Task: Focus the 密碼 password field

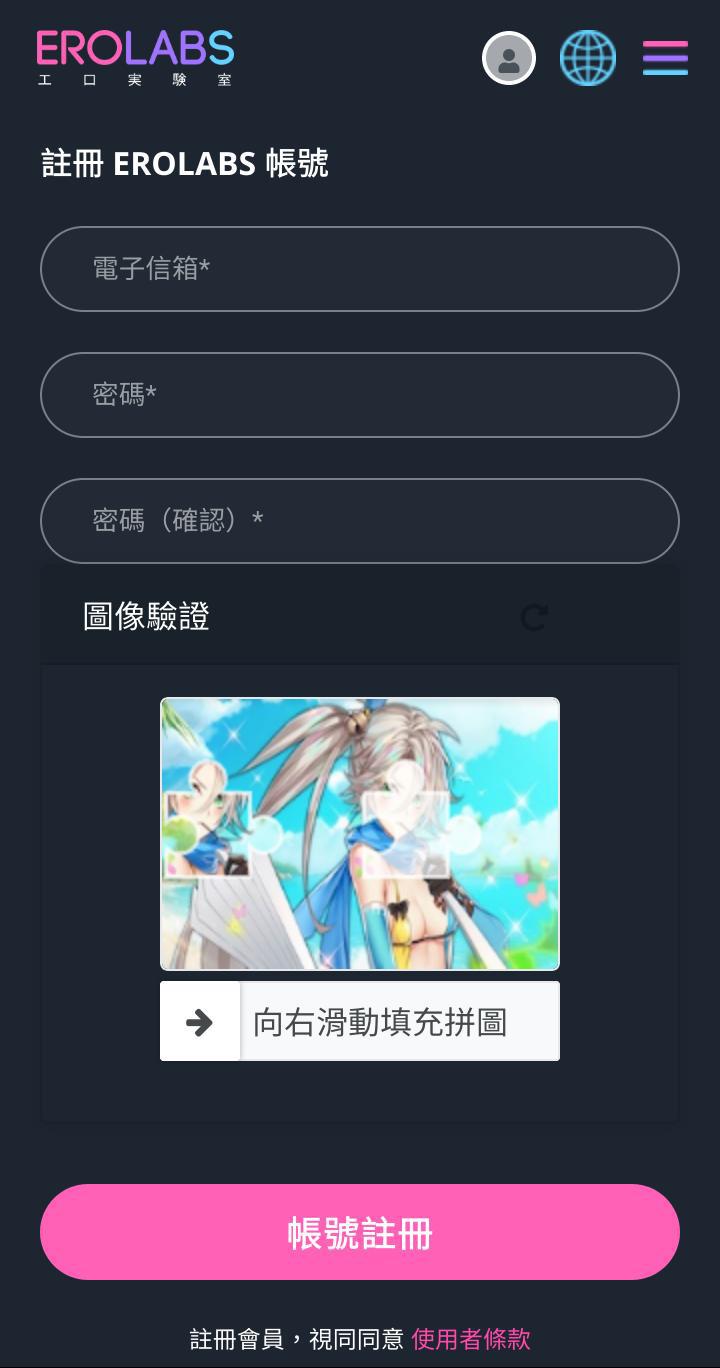Action: coord(360,395)
